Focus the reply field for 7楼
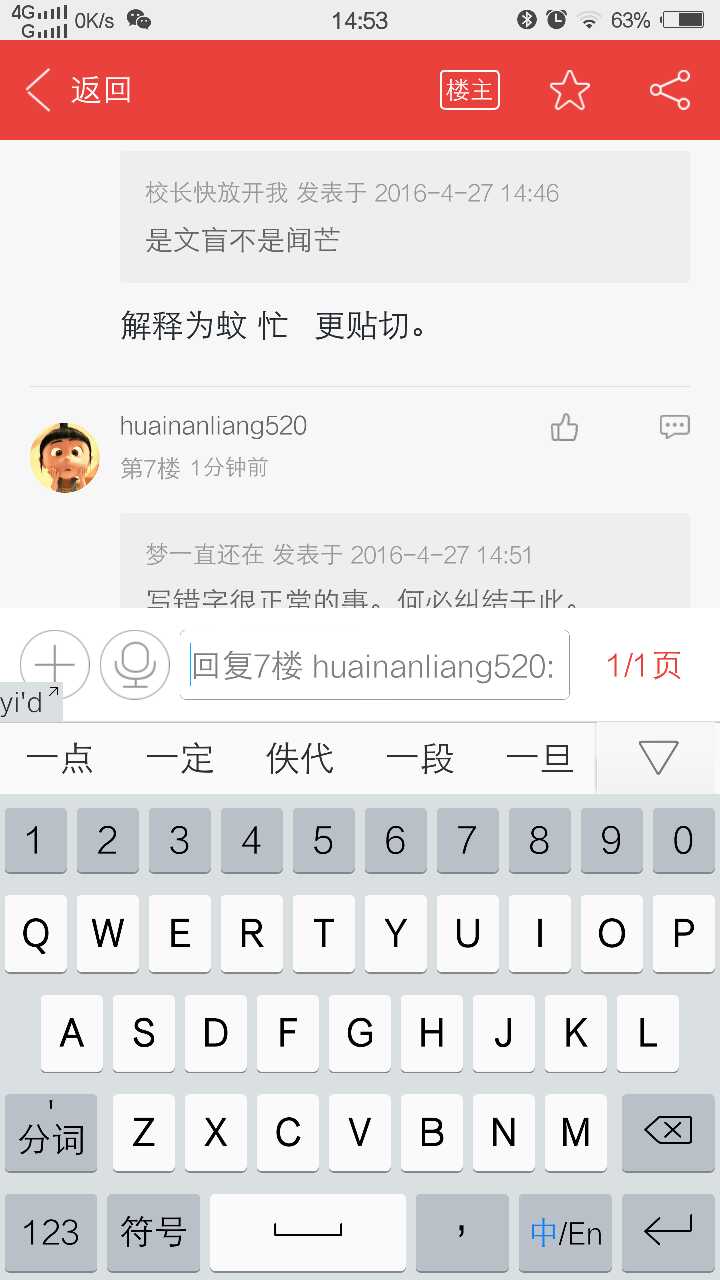 375,665
